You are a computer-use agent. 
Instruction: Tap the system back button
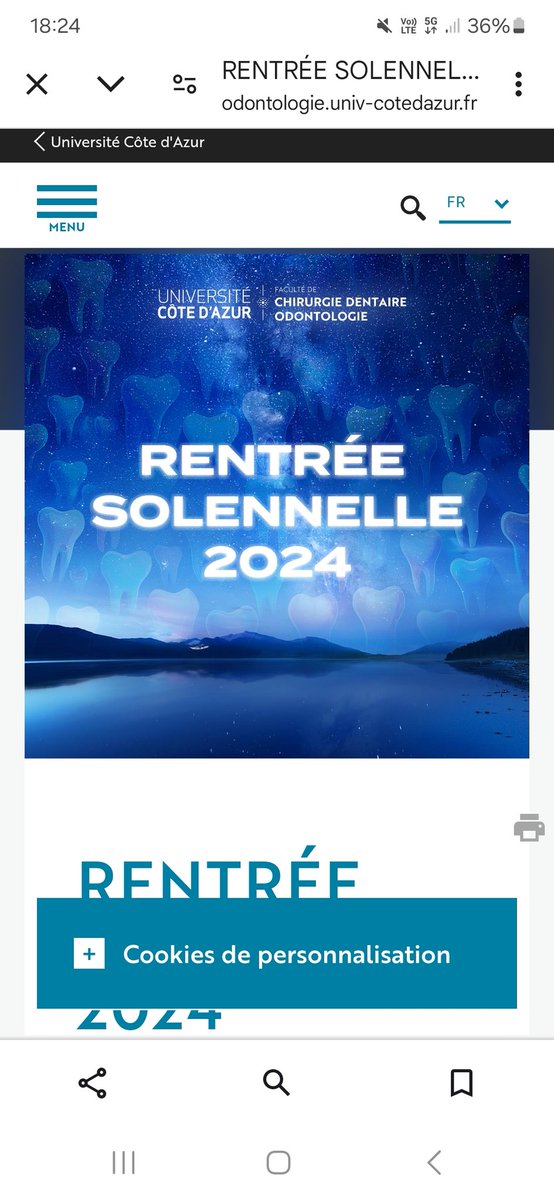coord(434,1162)
